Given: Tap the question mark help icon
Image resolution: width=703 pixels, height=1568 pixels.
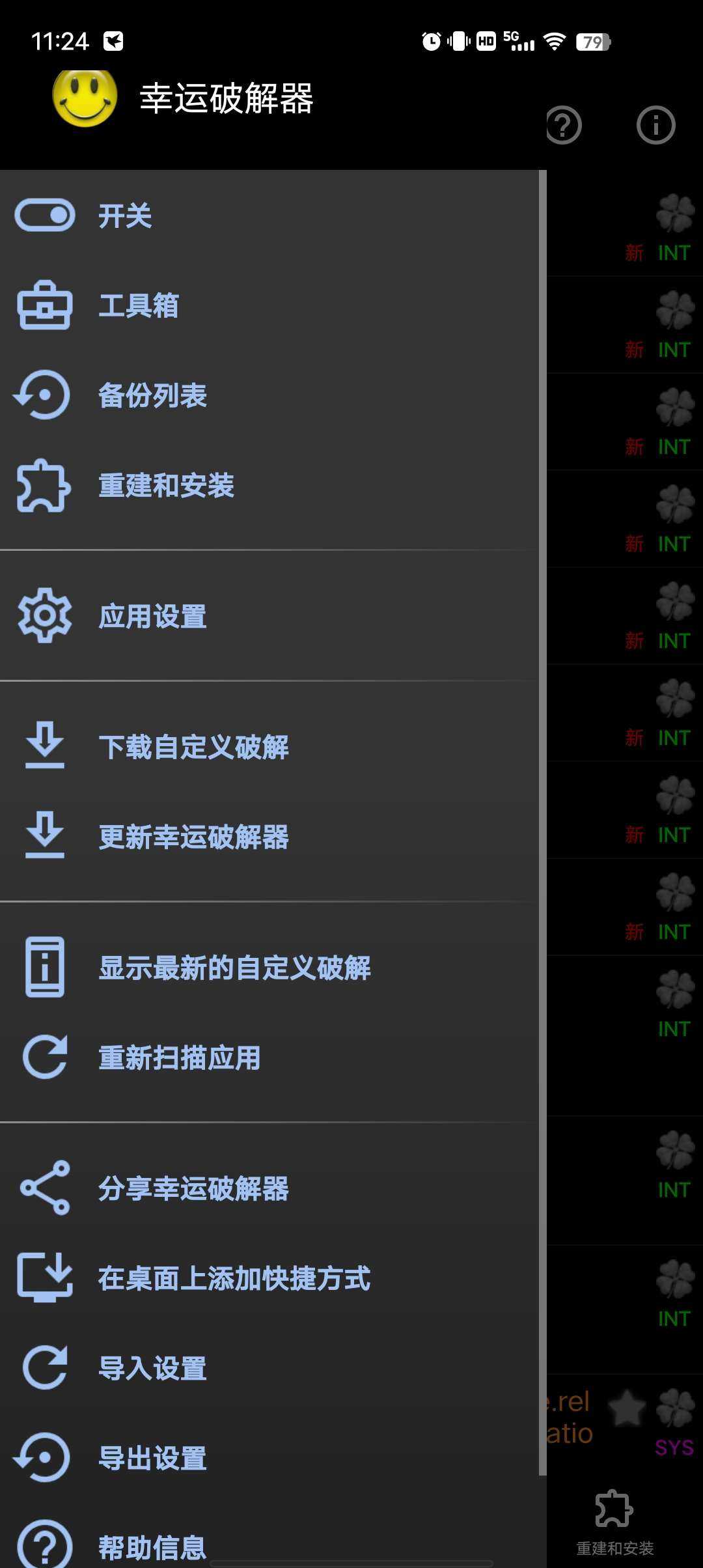Looking at the screenshot, I should (x=564, y=125).
